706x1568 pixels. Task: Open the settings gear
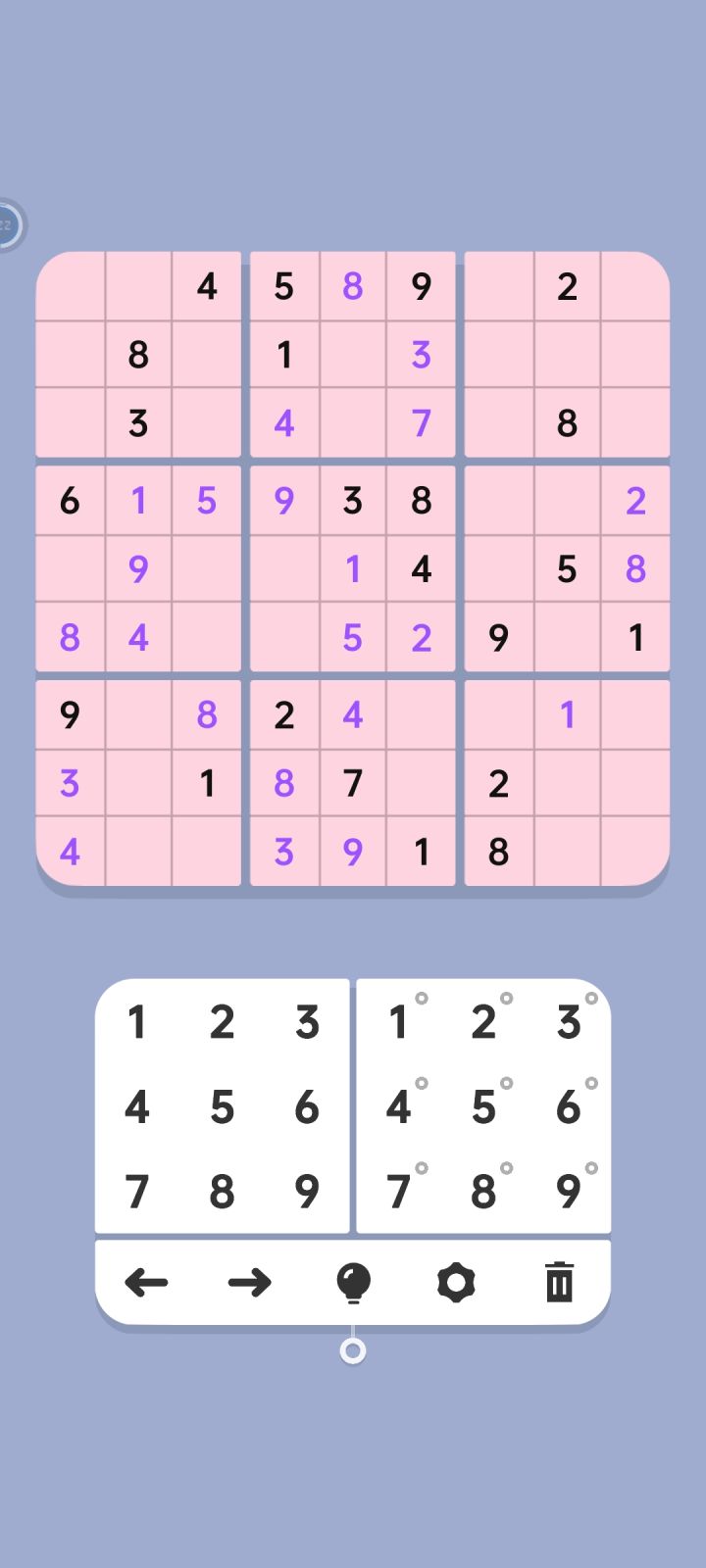pos(456,1282)
